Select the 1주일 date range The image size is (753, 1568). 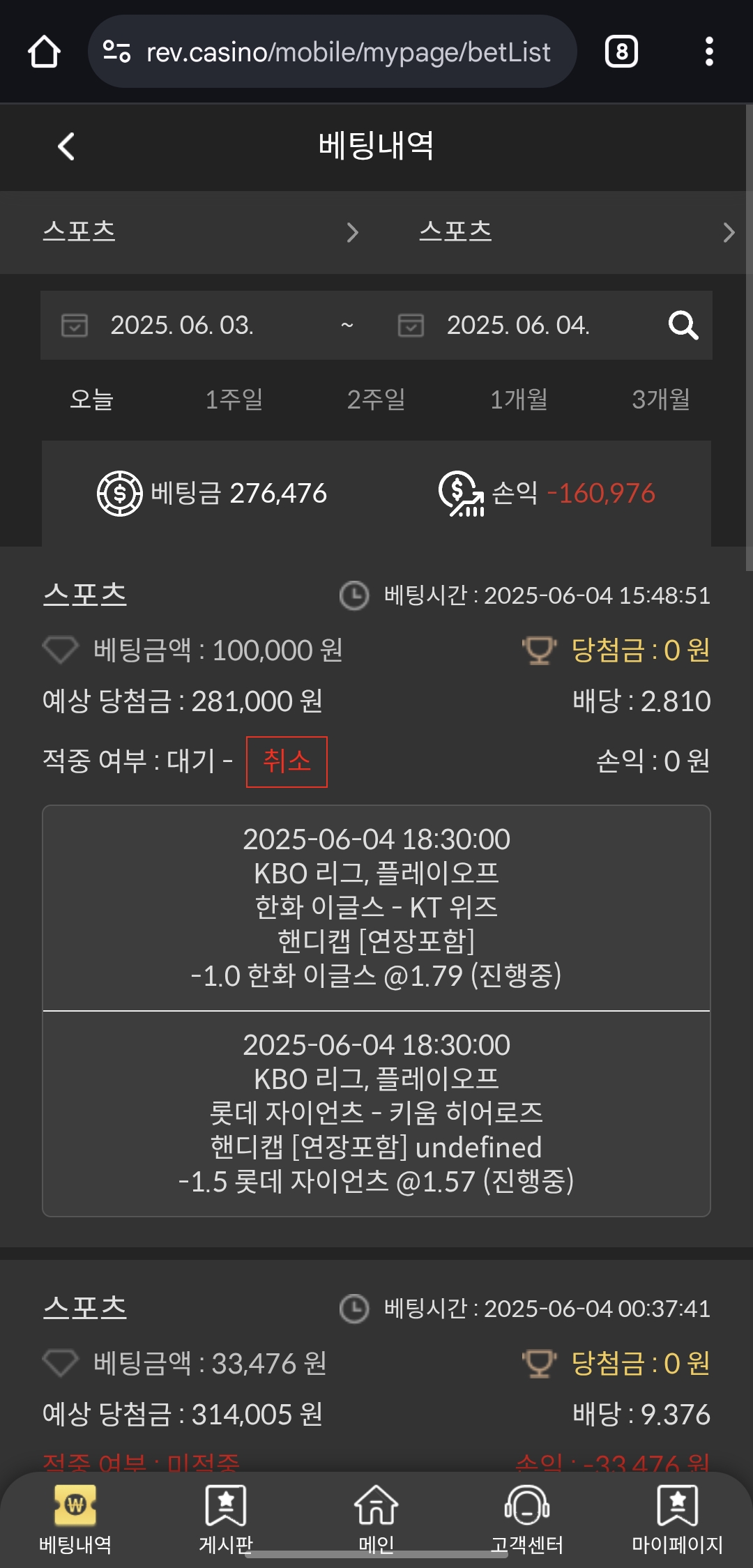pyautogui.click(x=234, y=399)
